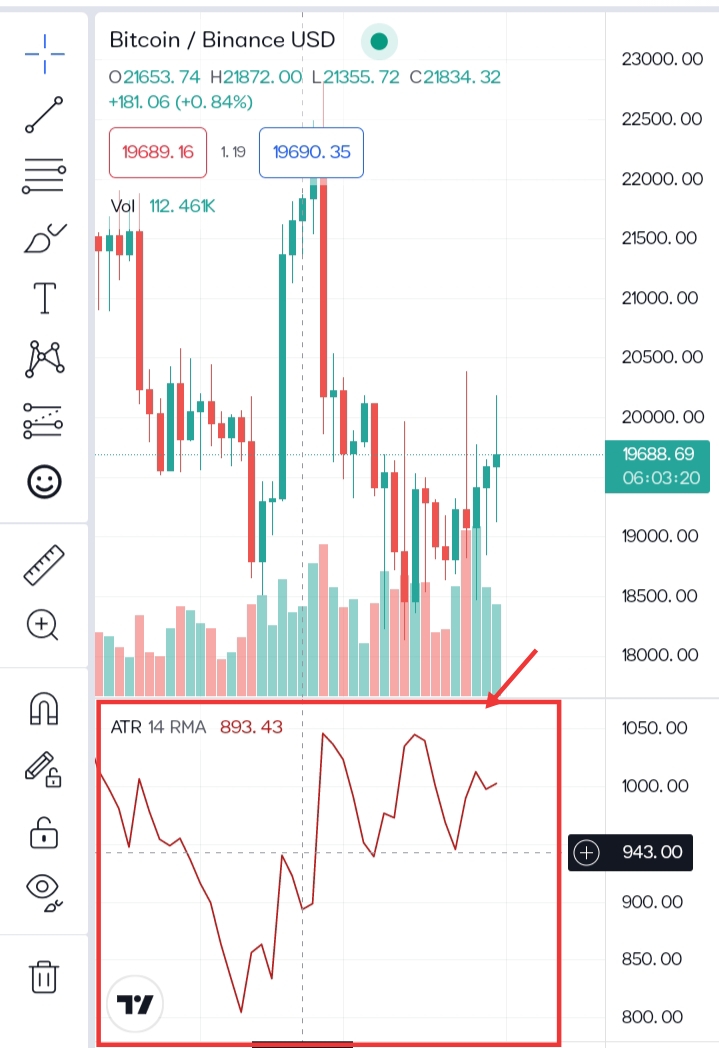Open the pattern drawing tool

45,359
